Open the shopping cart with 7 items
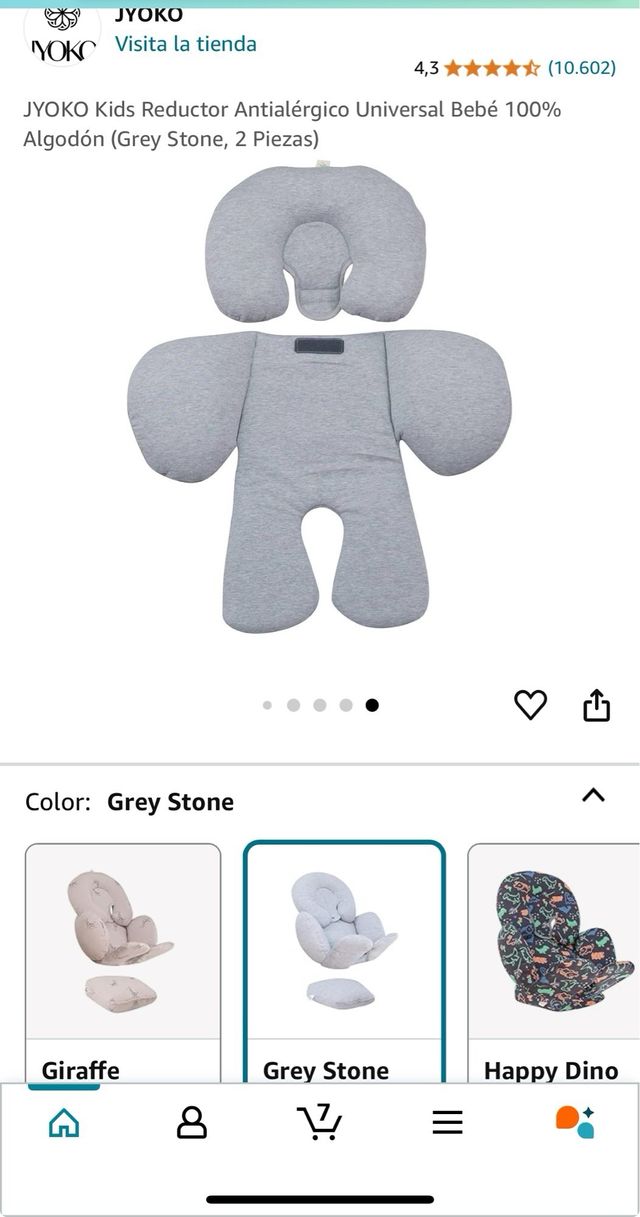This screenshot has height=1217, width=640. tap(320, 1122)
